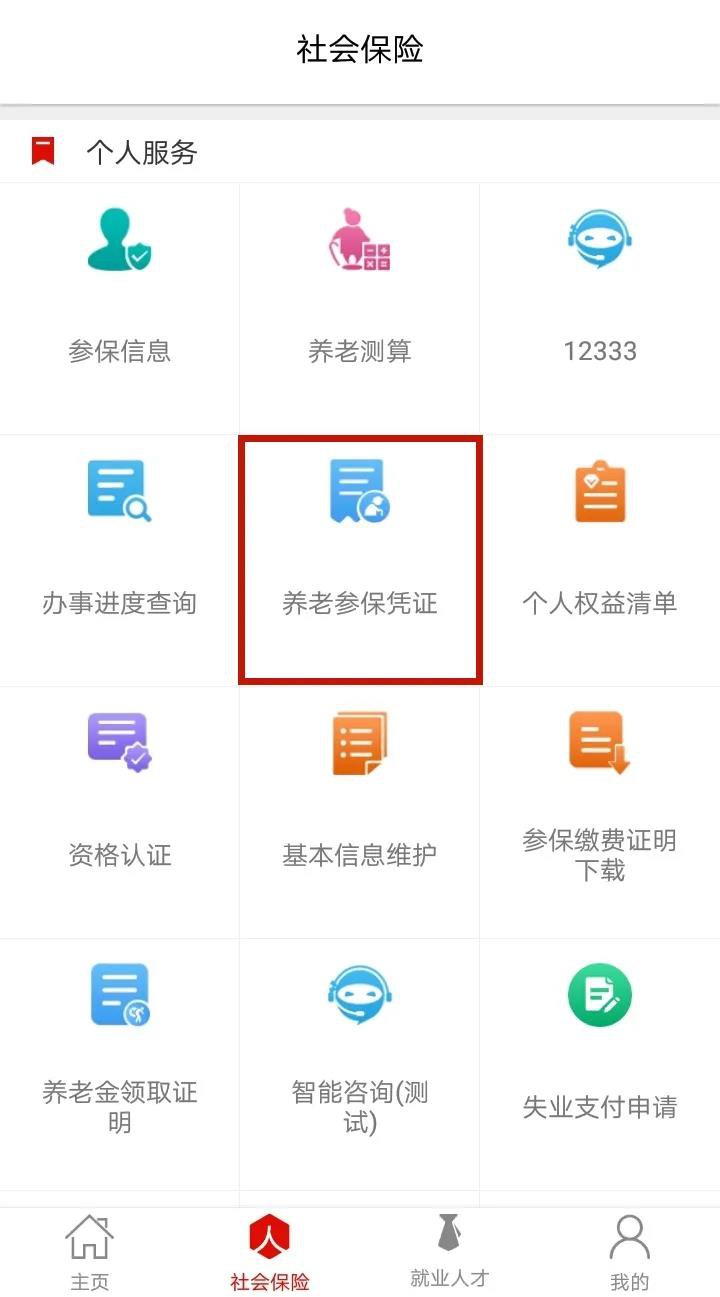Image resolution: width=720 pixels, height=1297 pixels.
Task: Open 参保信息 service
Action: 119,290
